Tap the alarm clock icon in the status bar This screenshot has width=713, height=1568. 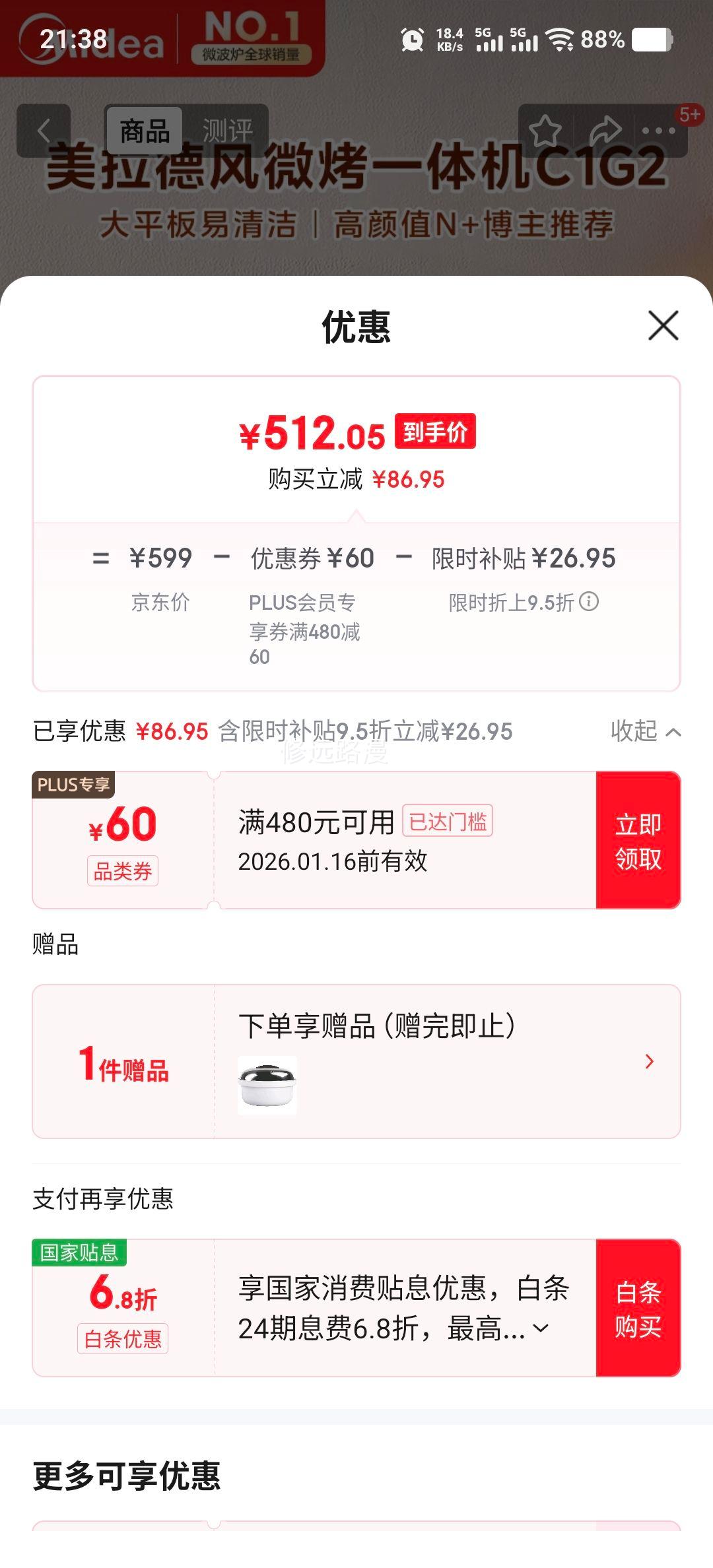coord(411,40)
